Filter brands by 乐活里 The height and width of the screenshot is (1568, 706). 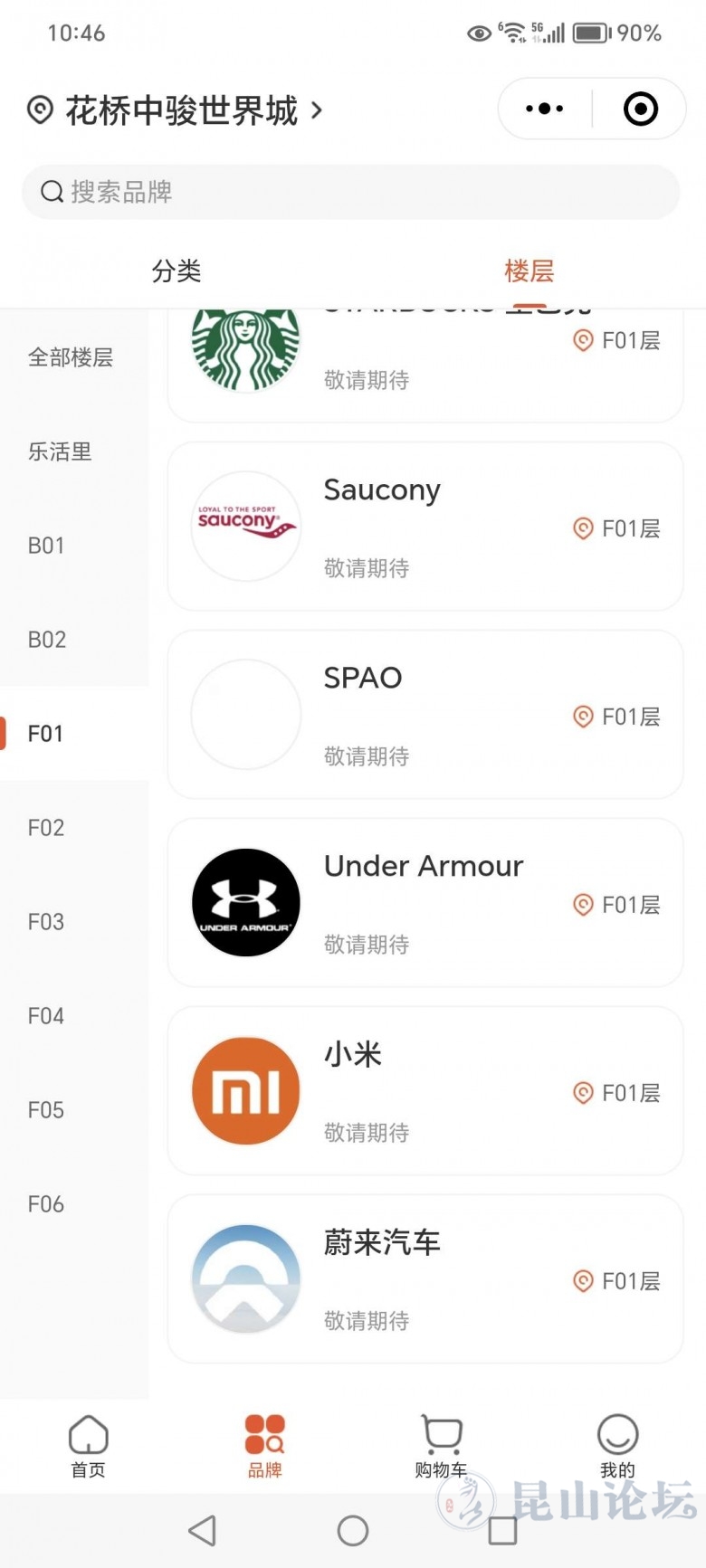point(60,451)
